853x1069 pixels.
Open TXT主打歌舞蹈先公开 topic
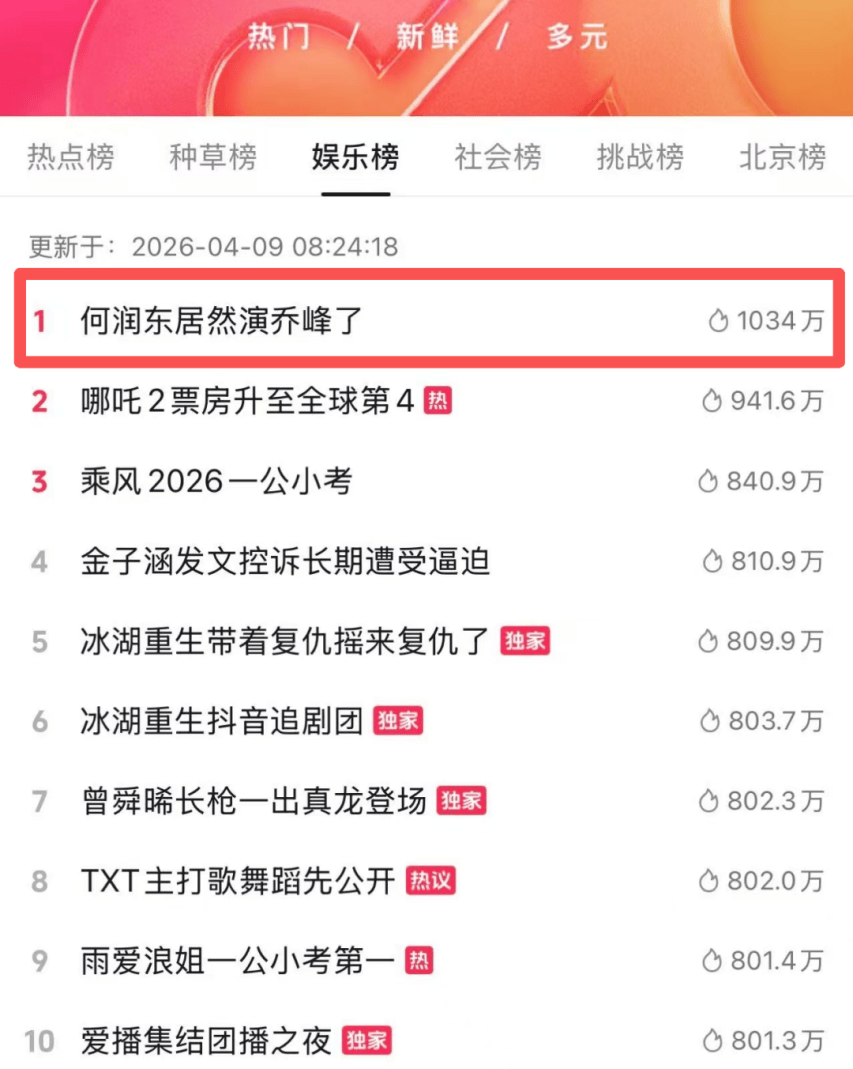tap(238, 881)
